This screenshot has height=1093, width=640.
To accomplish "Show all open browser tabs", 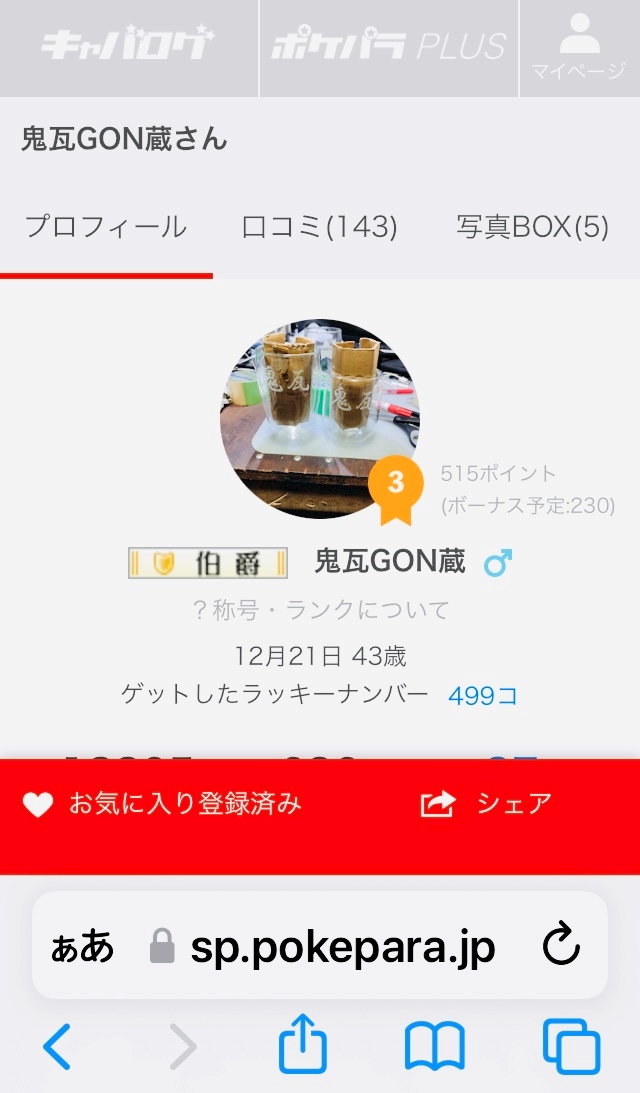I will [x=571, y=1047].
